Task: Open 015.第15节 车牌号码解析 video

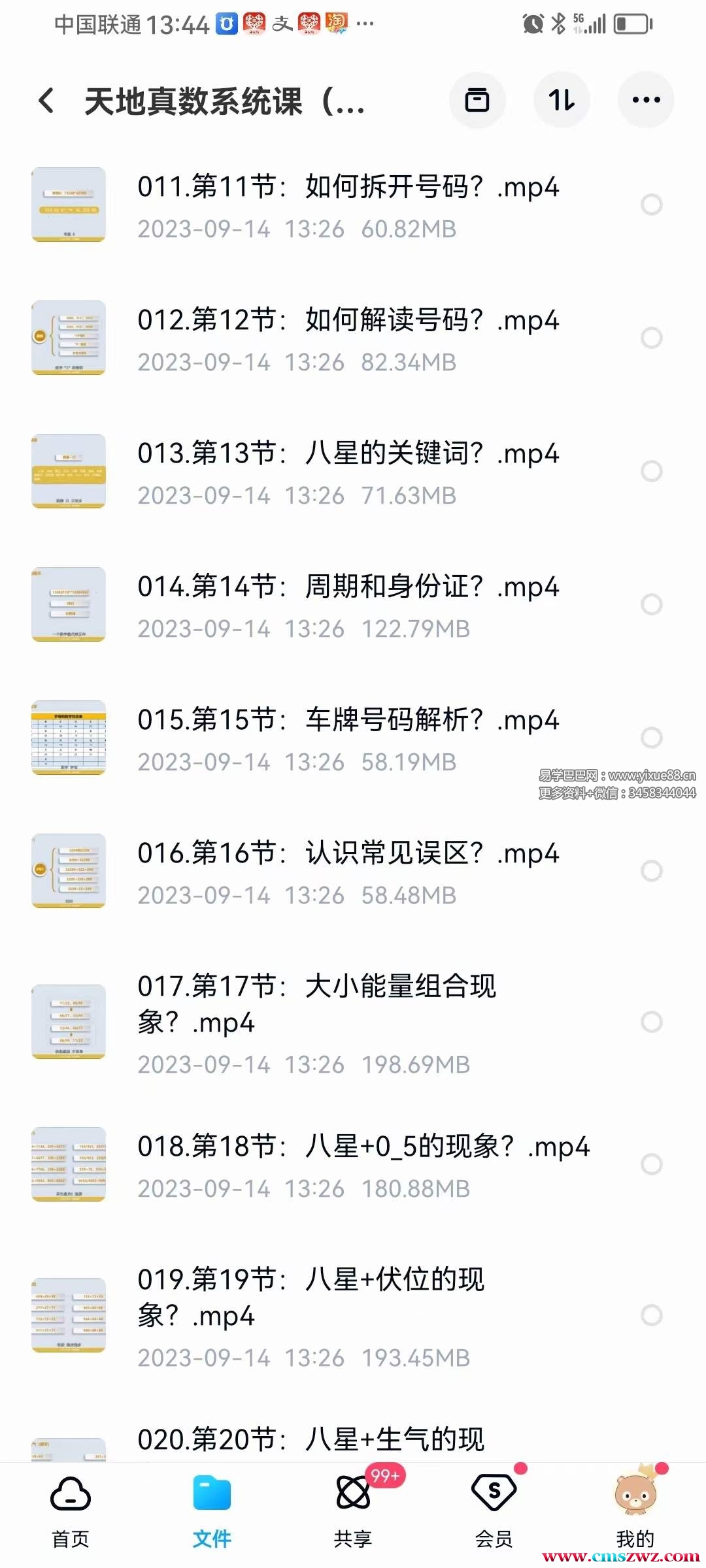Action: pyautogui.click(x=348, y=721)
